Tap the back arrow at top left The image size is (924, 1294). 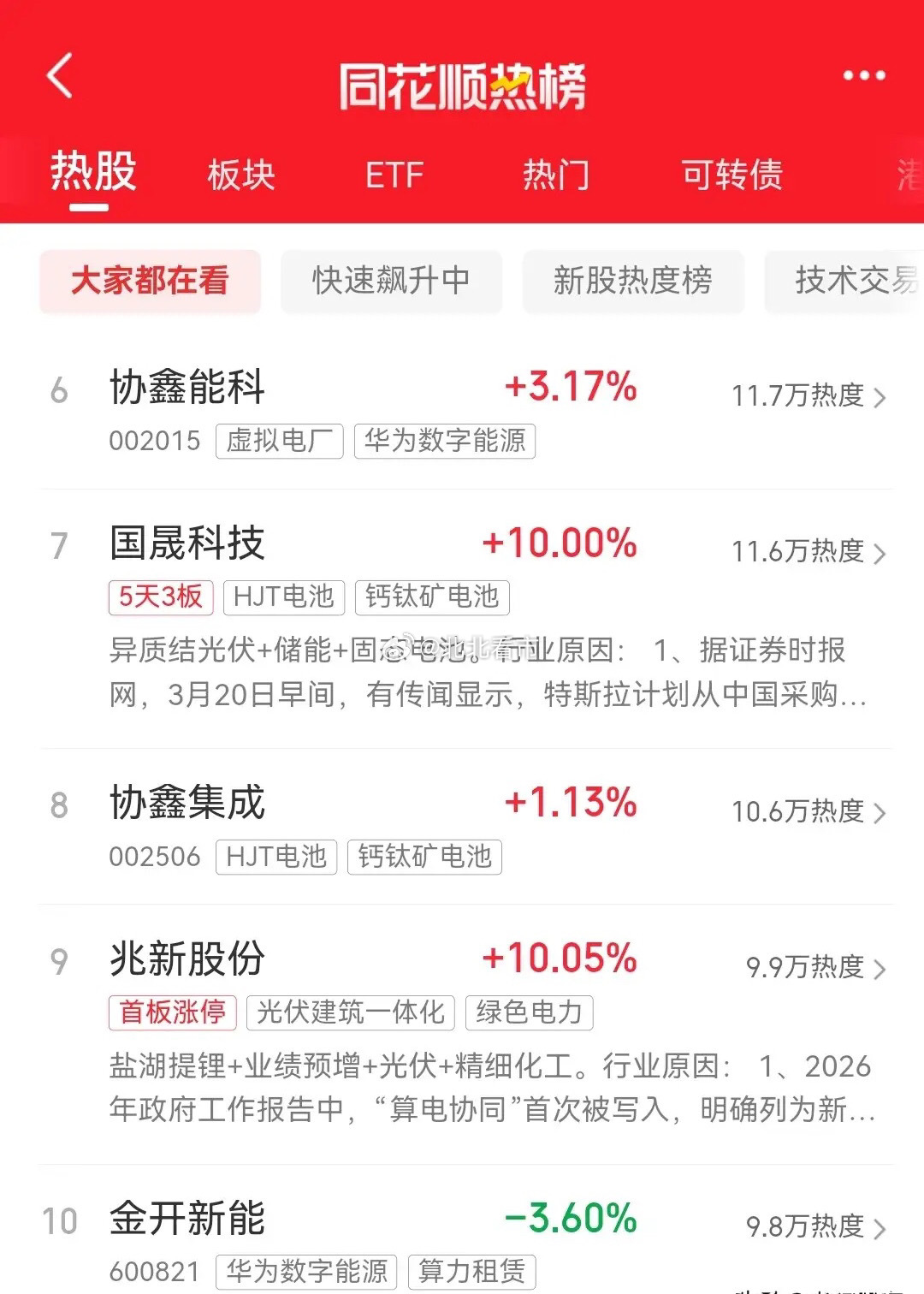(x=58, y=77)
